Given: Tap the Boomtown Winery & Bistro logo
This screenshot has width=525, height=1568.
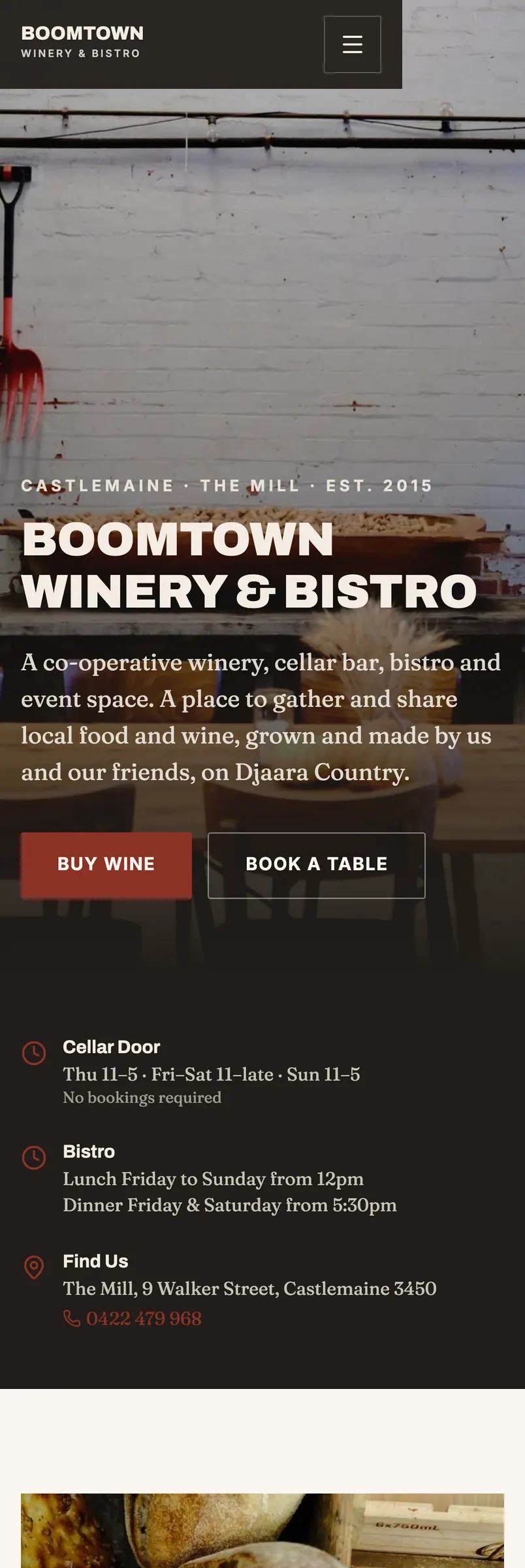Looking at the screenshot, I should [x=82, y=42].
